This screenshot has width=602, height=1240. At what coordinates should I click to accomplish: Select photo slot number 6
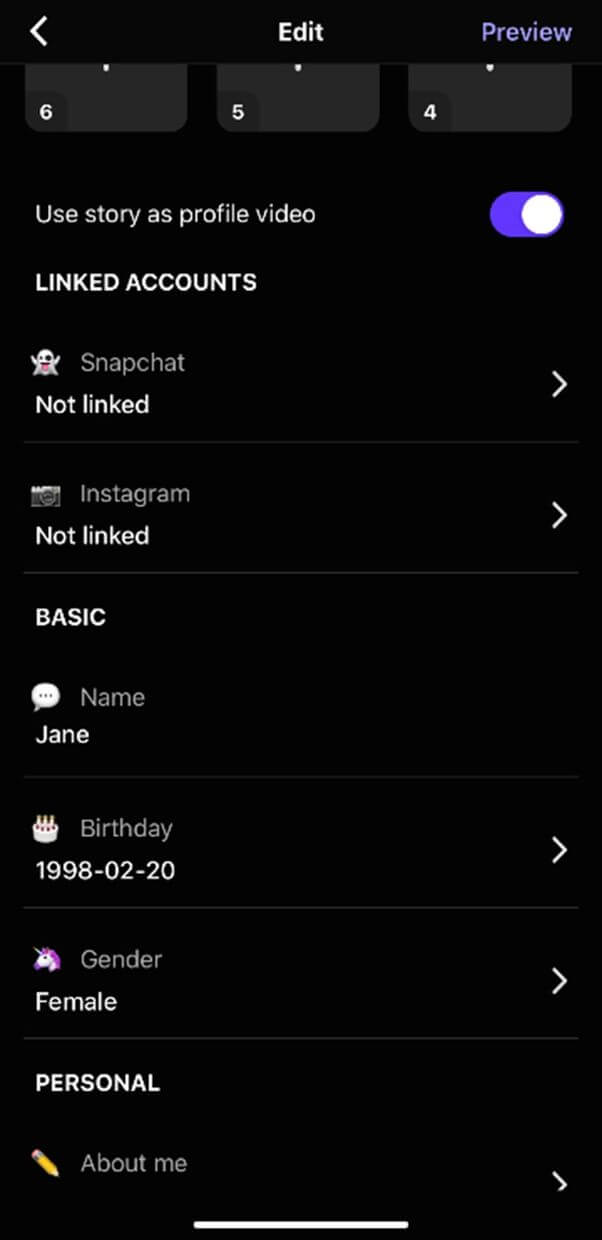pos(106,98)
